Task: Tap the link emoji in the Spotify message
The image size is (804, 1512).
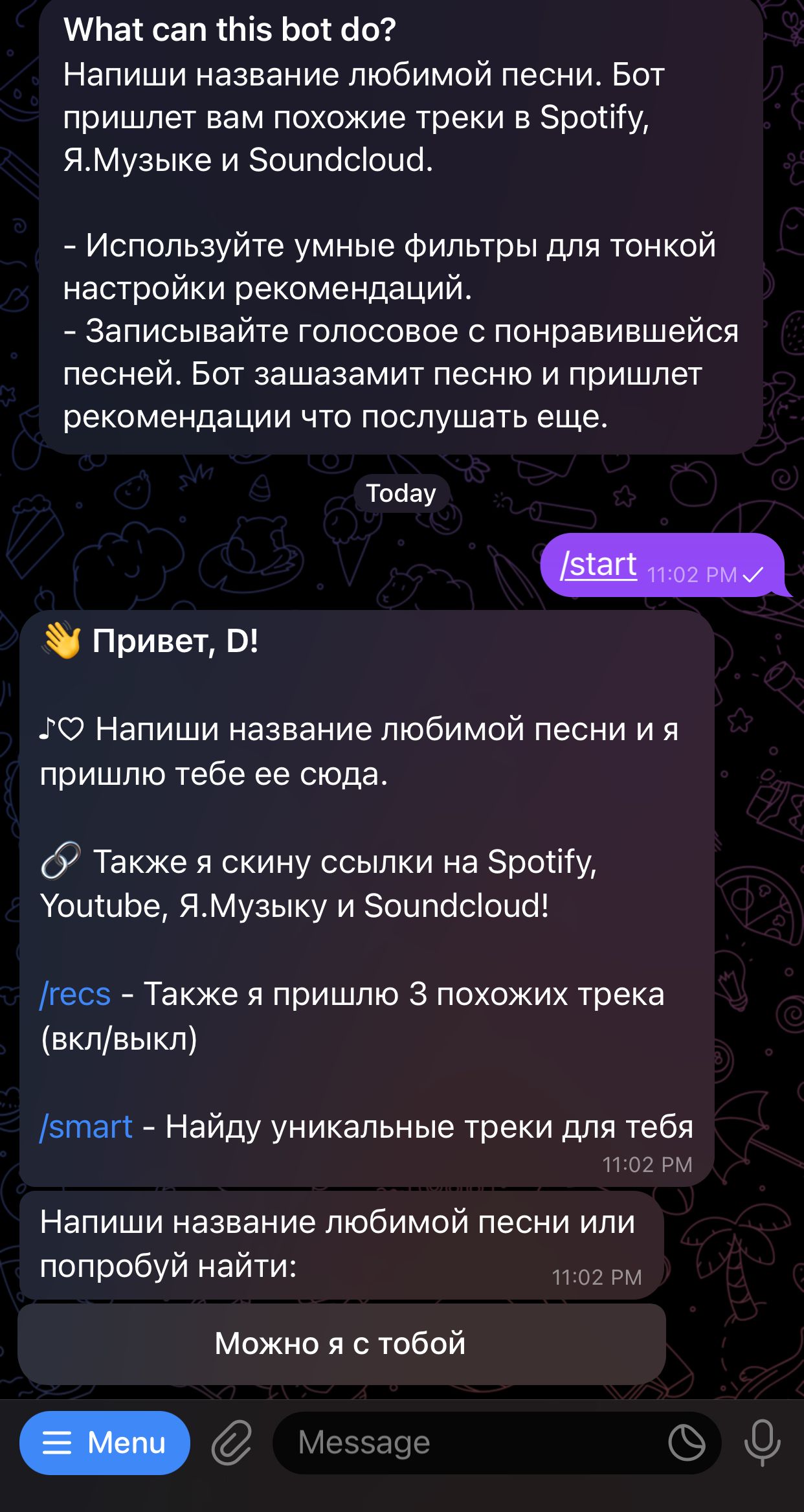Action: tap(61, 861)
